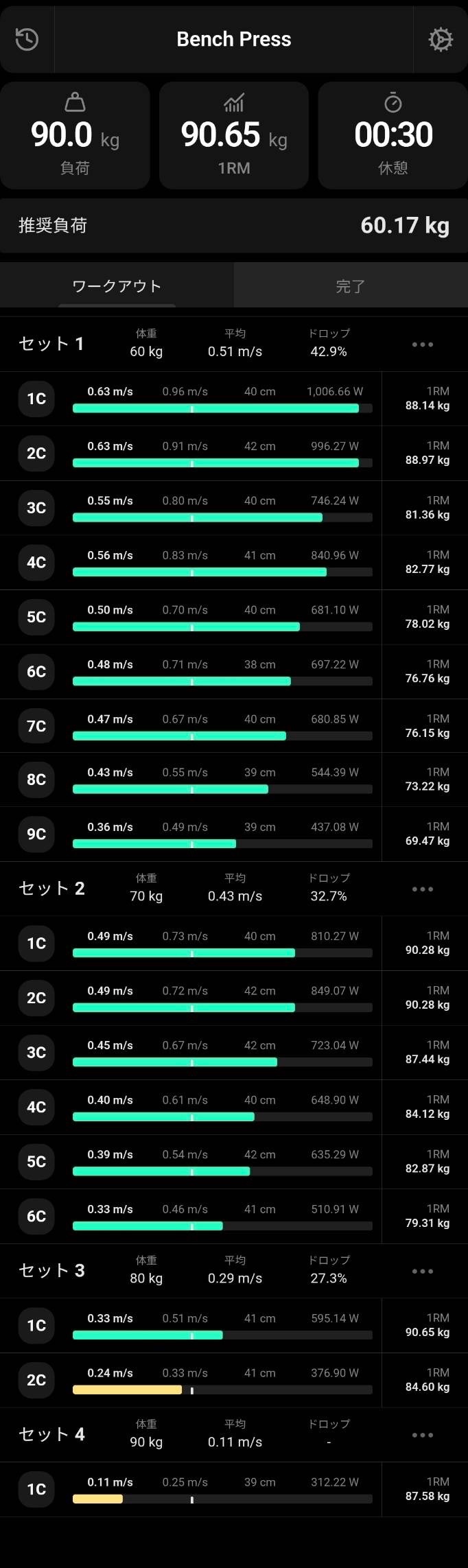This screenshot has height=1568, width=468.
Task: Open rep 1C of セット 4
Action: (x=36, y=1489)
